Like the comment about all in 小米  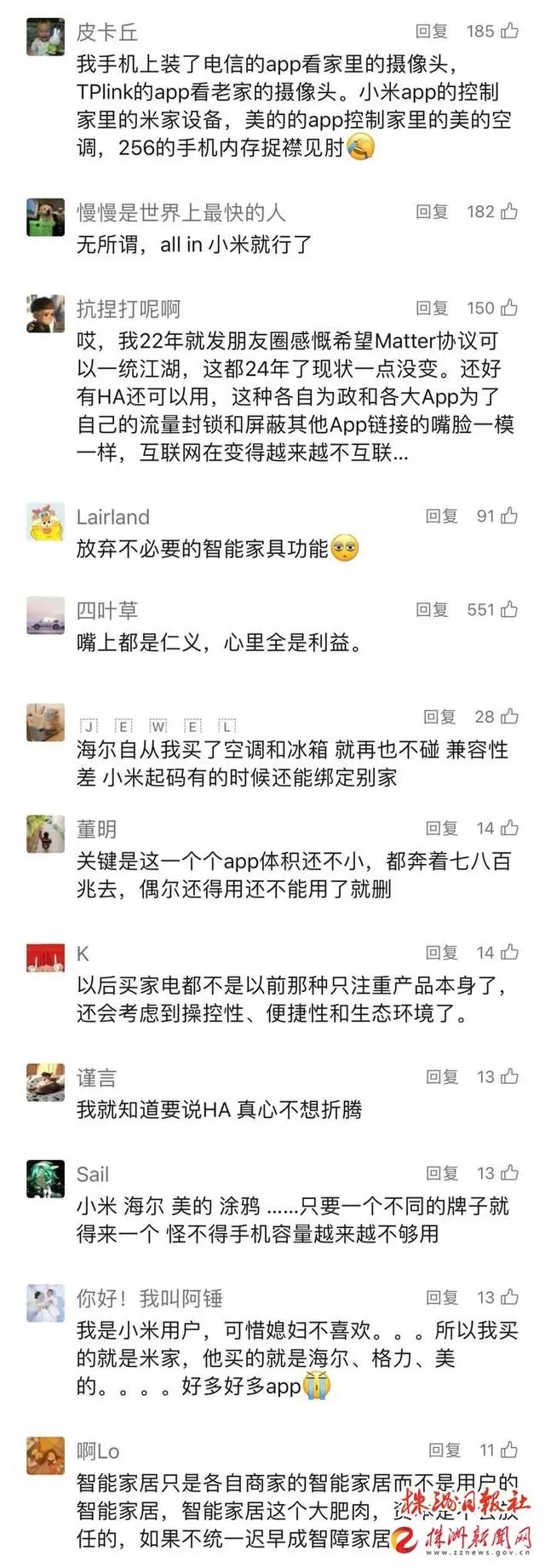click(x=509, y=211)
